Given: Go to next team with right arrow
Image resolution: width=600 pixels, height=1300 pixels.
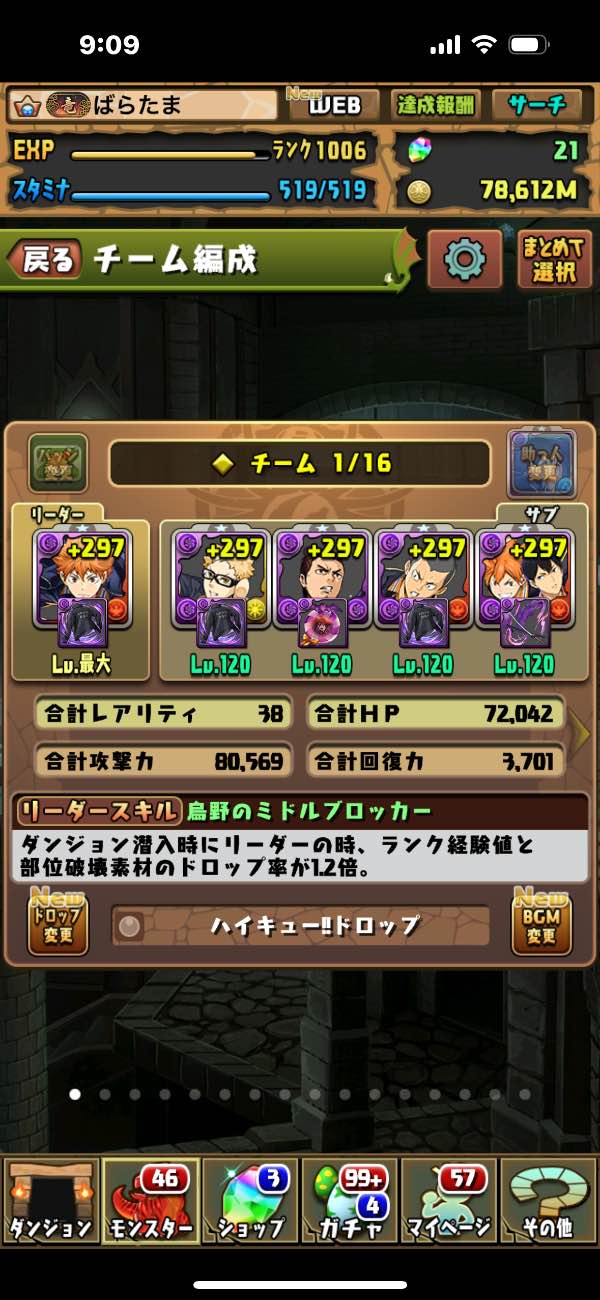Looking at the screenshot, I should click(583, 733).
